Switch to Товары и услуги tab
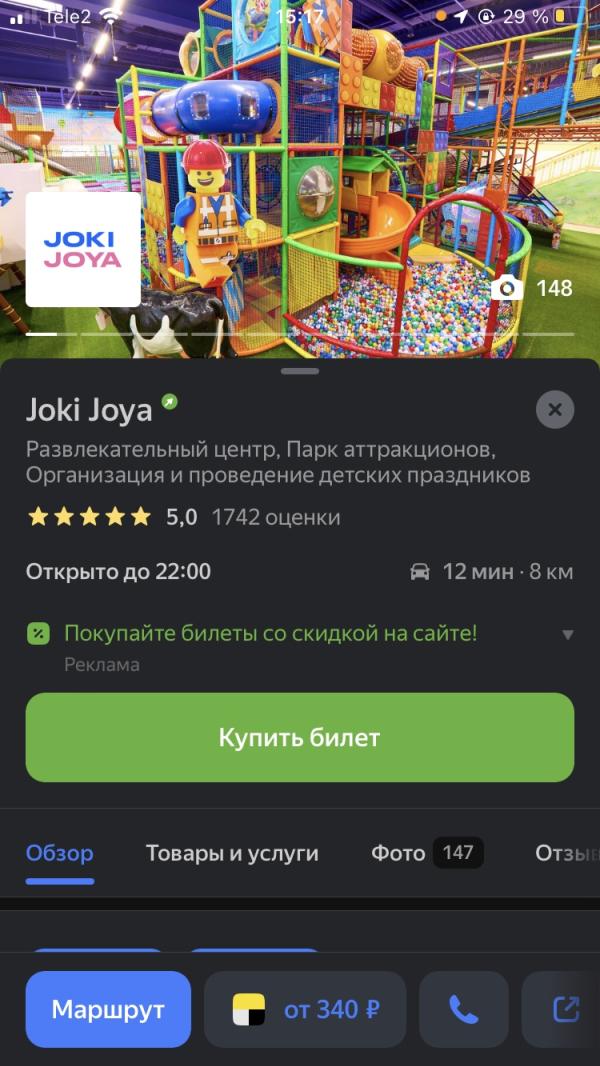600x1066 pixels. 232,853
